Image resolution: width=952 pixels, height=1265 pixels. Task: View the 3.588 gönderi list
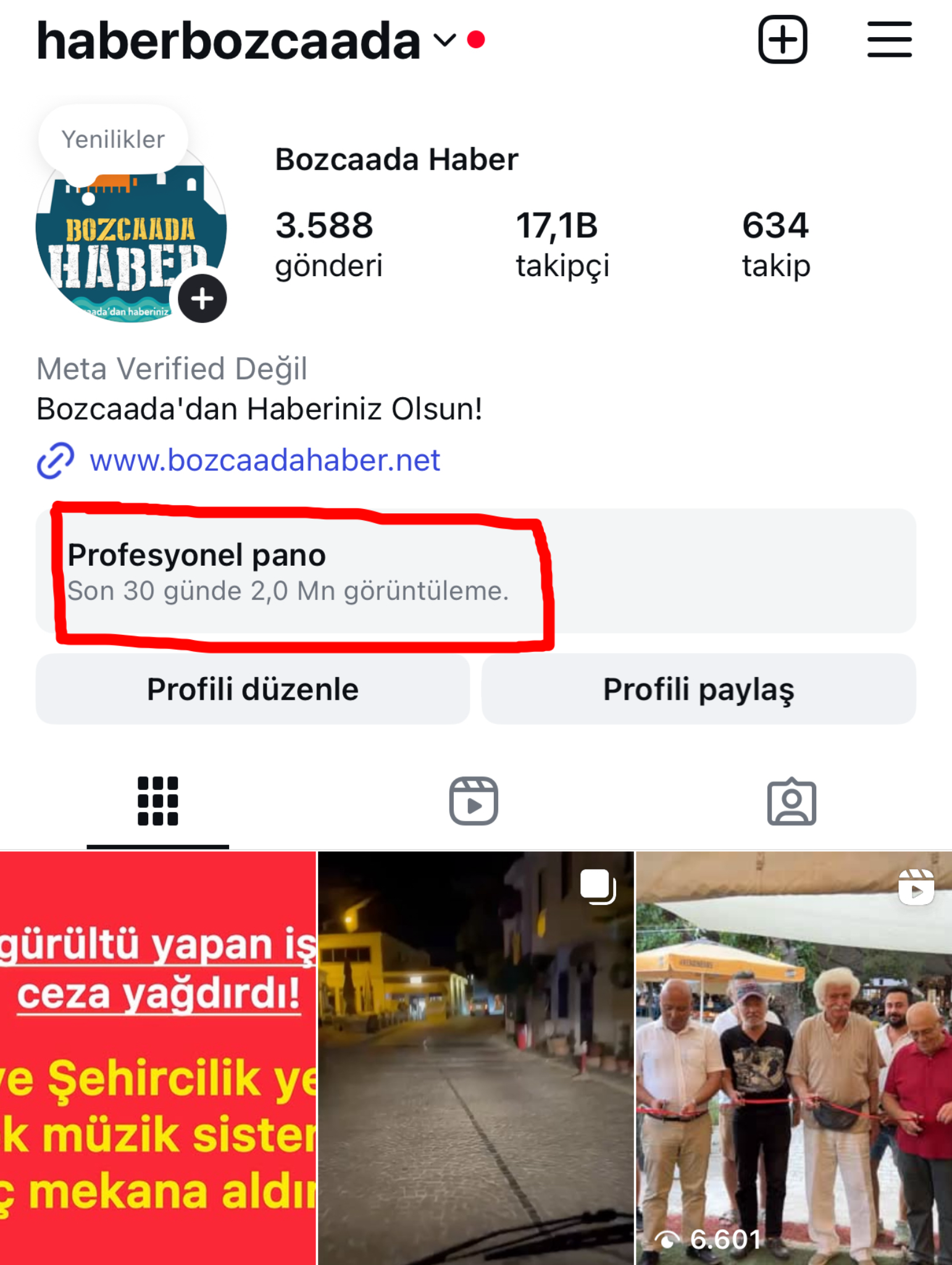tap(328, 244)
